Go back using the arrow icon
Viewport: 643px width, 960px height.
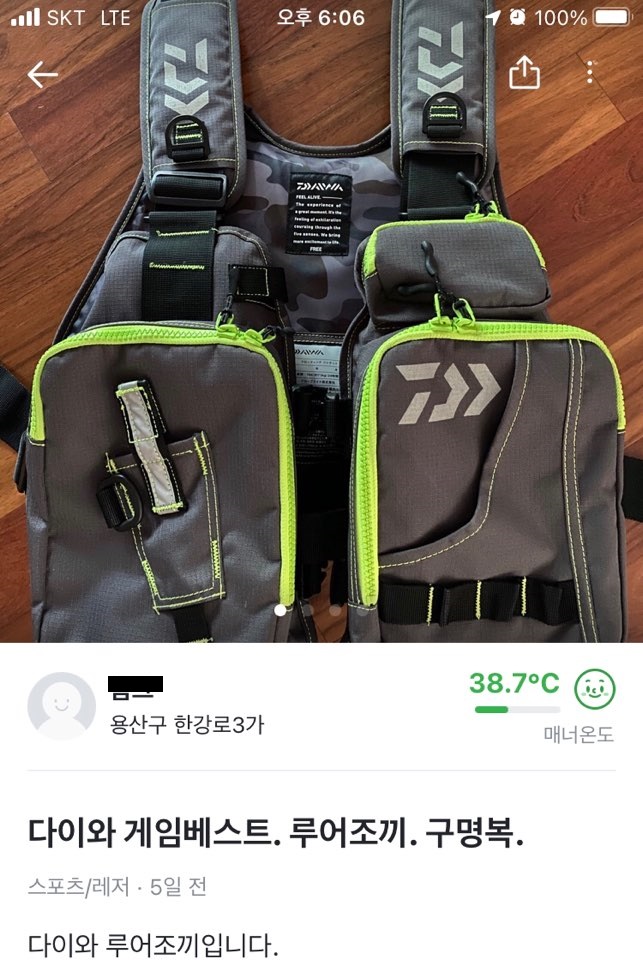click(x=42, y=74)
